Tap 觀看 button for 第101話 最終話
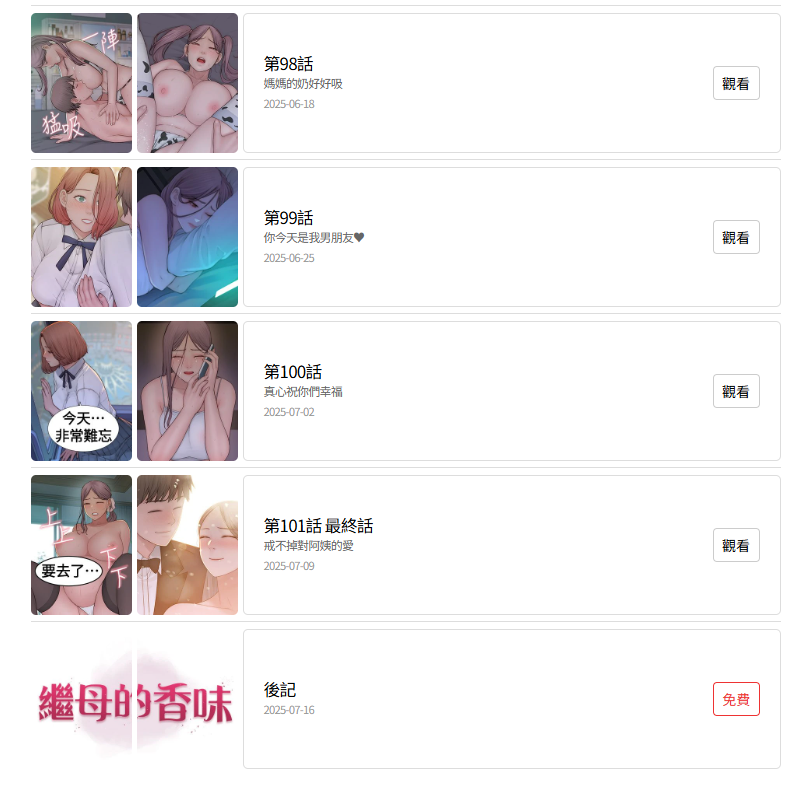The height and width of the screenshot is (803, 812). 735,545
